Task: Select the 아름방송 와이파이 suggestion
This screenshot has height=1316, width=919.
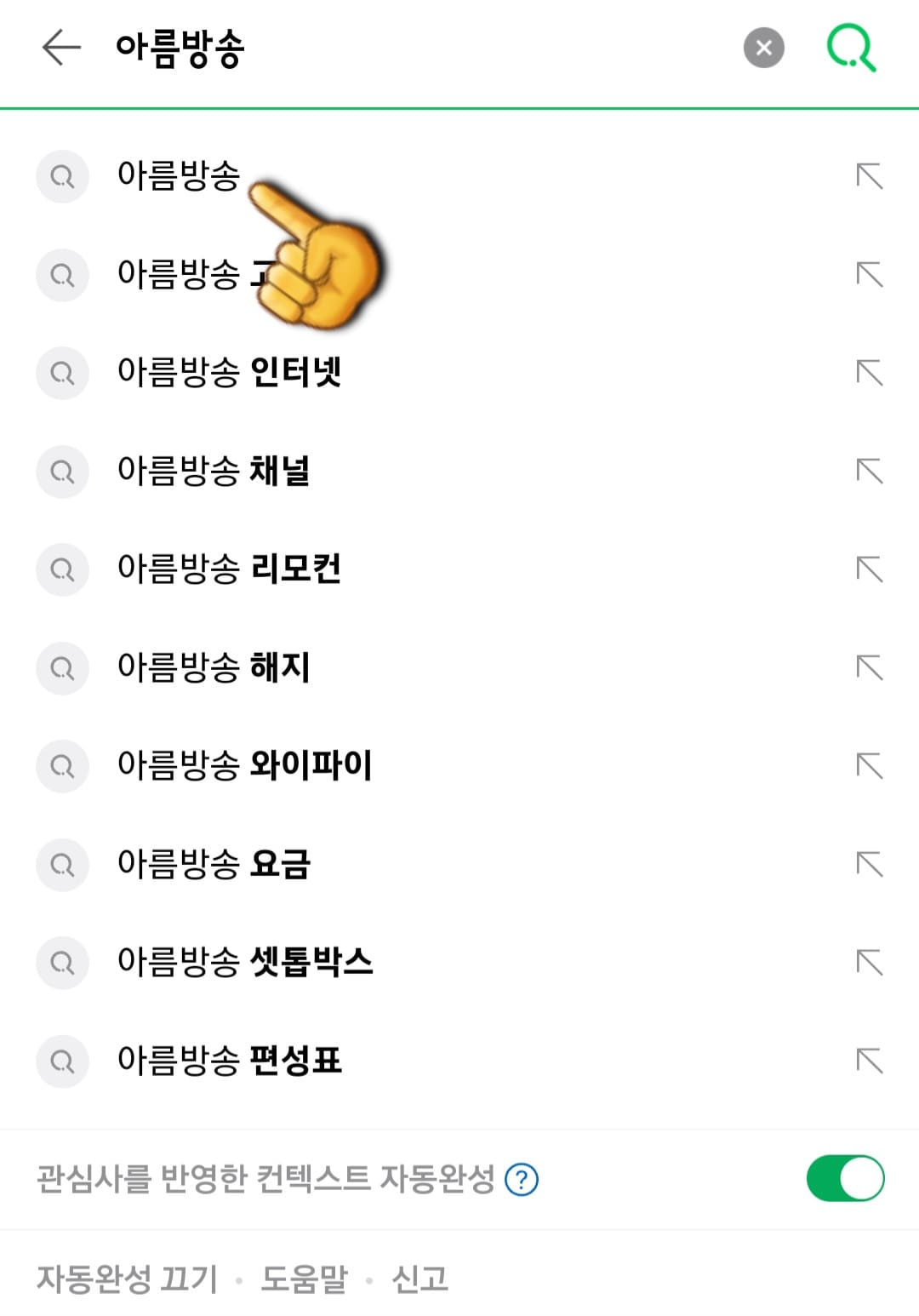Action: point(246,766)
